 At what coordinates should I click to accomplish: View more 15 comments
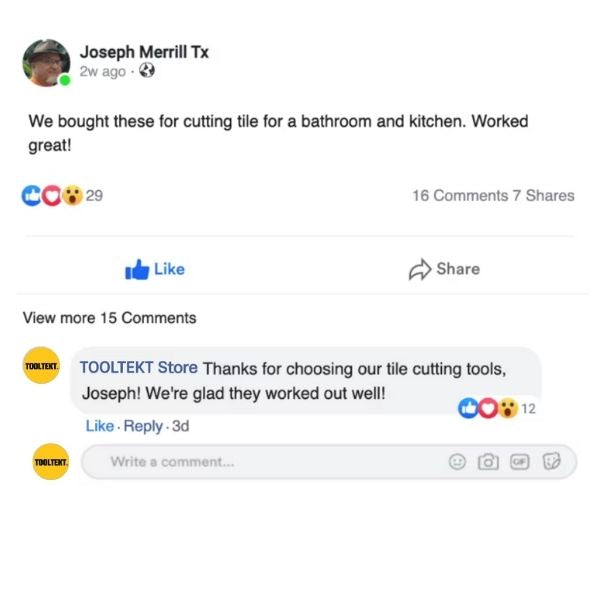tap(109, 318)
